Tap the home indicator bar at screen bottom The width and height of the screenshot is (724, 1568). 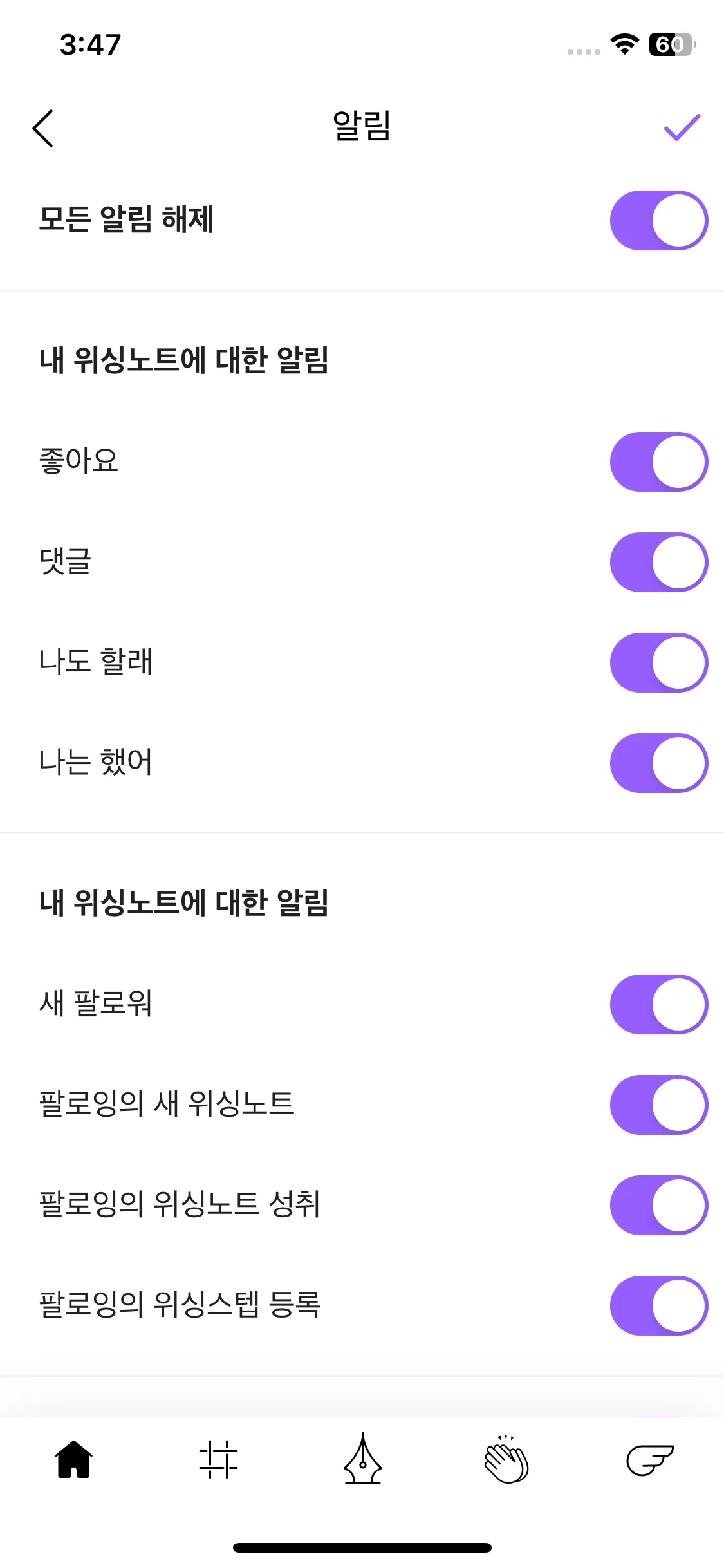click(x=362, y=1547)
